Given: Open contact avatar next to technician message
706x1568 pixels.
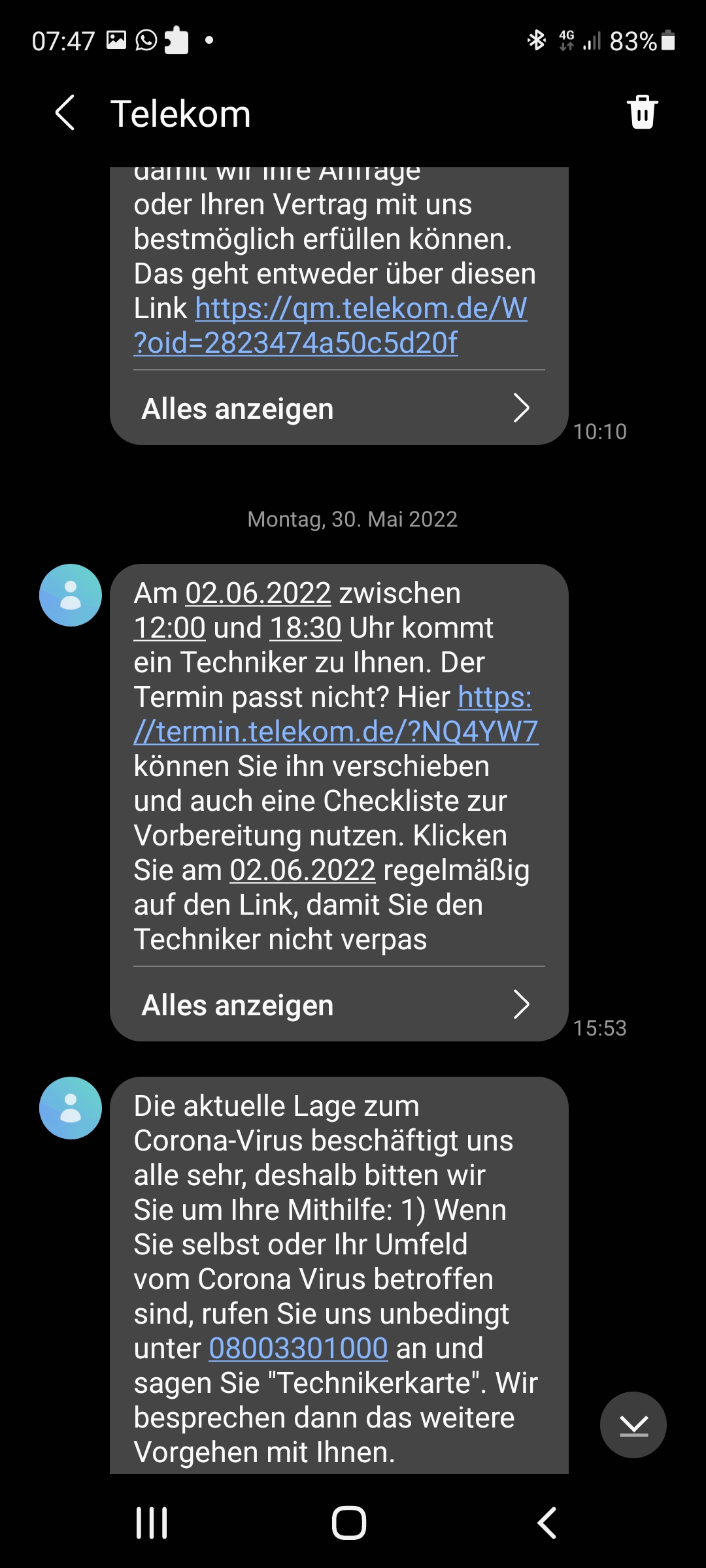Looking at the screenshot, I should [x=71, y=595].
